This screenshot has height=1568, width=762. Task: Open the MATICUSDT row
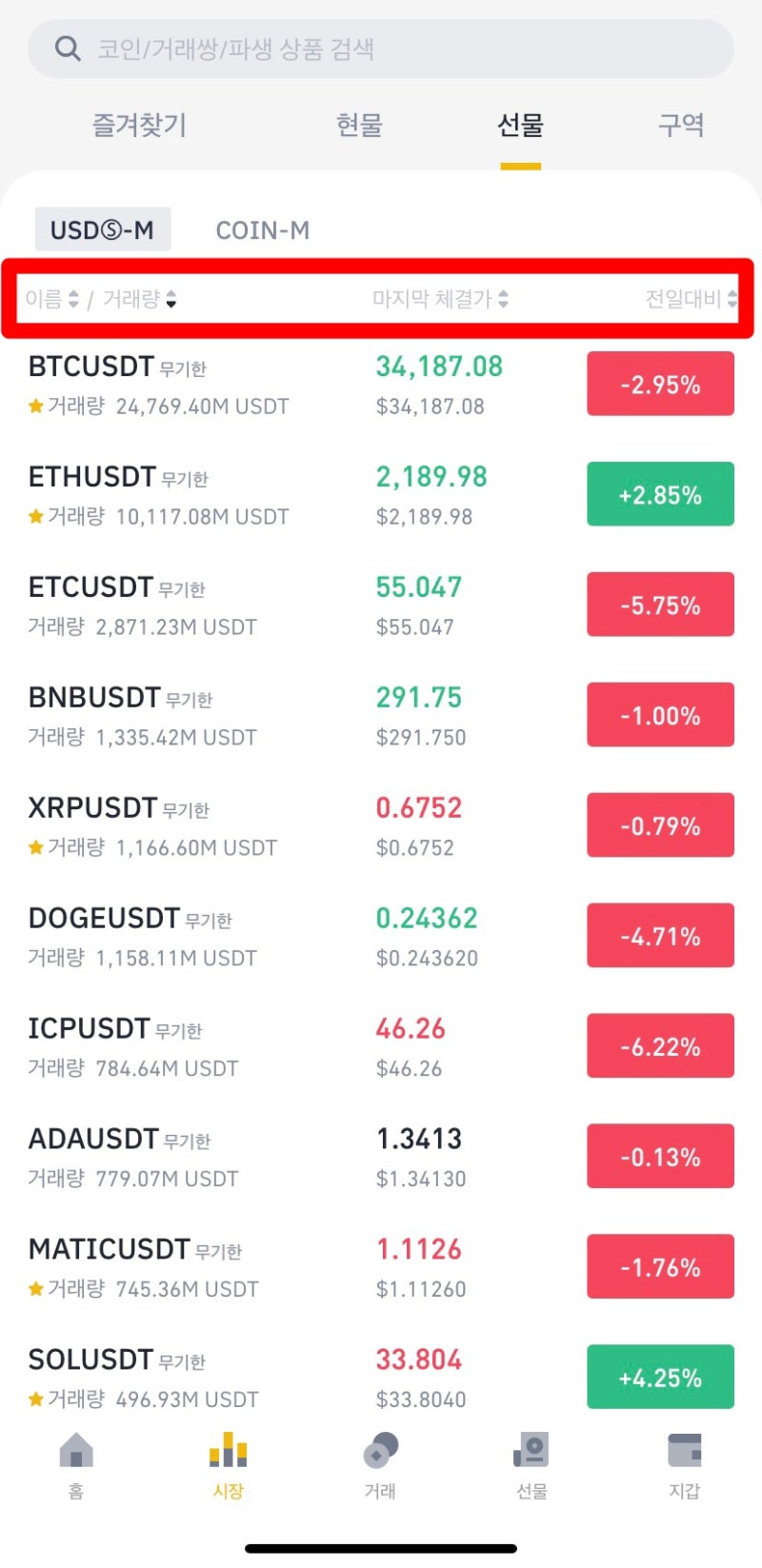point(381,1268)
